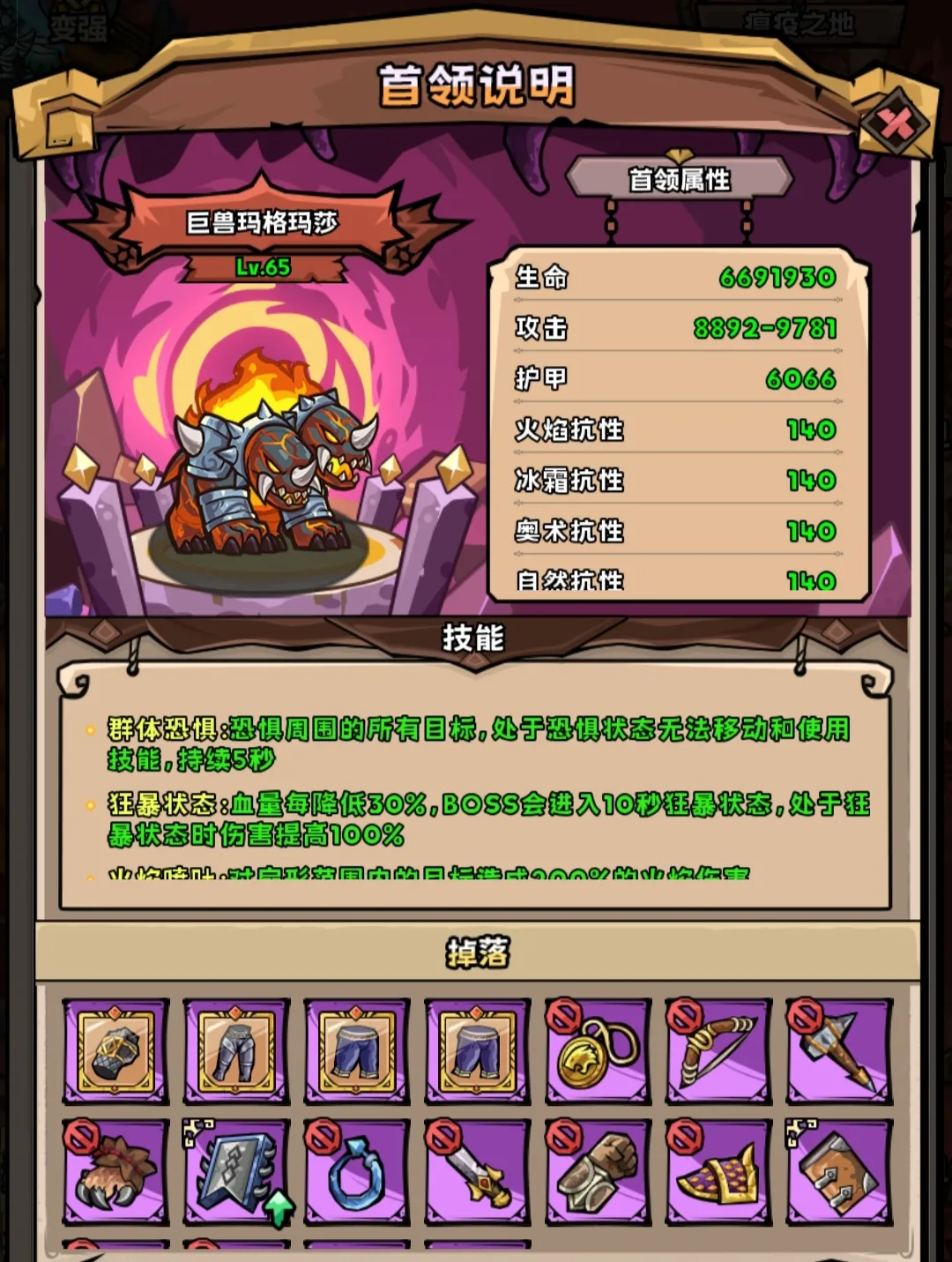View the golden-framed armored leggings drop
952x1262 pixels.
click(236, 1051)
